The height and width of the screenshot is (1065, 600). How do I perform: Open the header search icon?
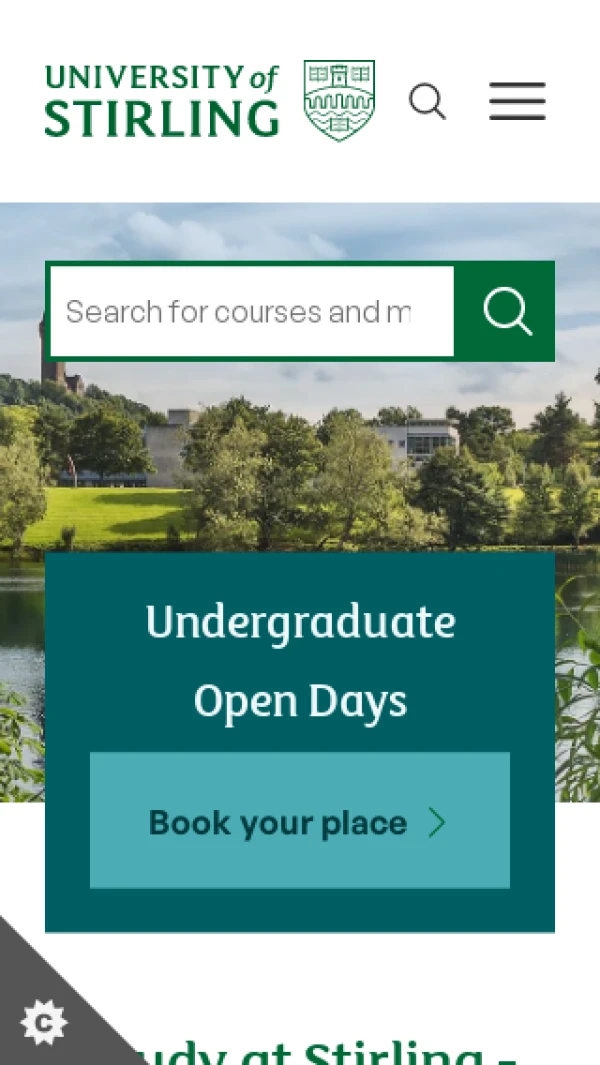click(x=427, y=101)
